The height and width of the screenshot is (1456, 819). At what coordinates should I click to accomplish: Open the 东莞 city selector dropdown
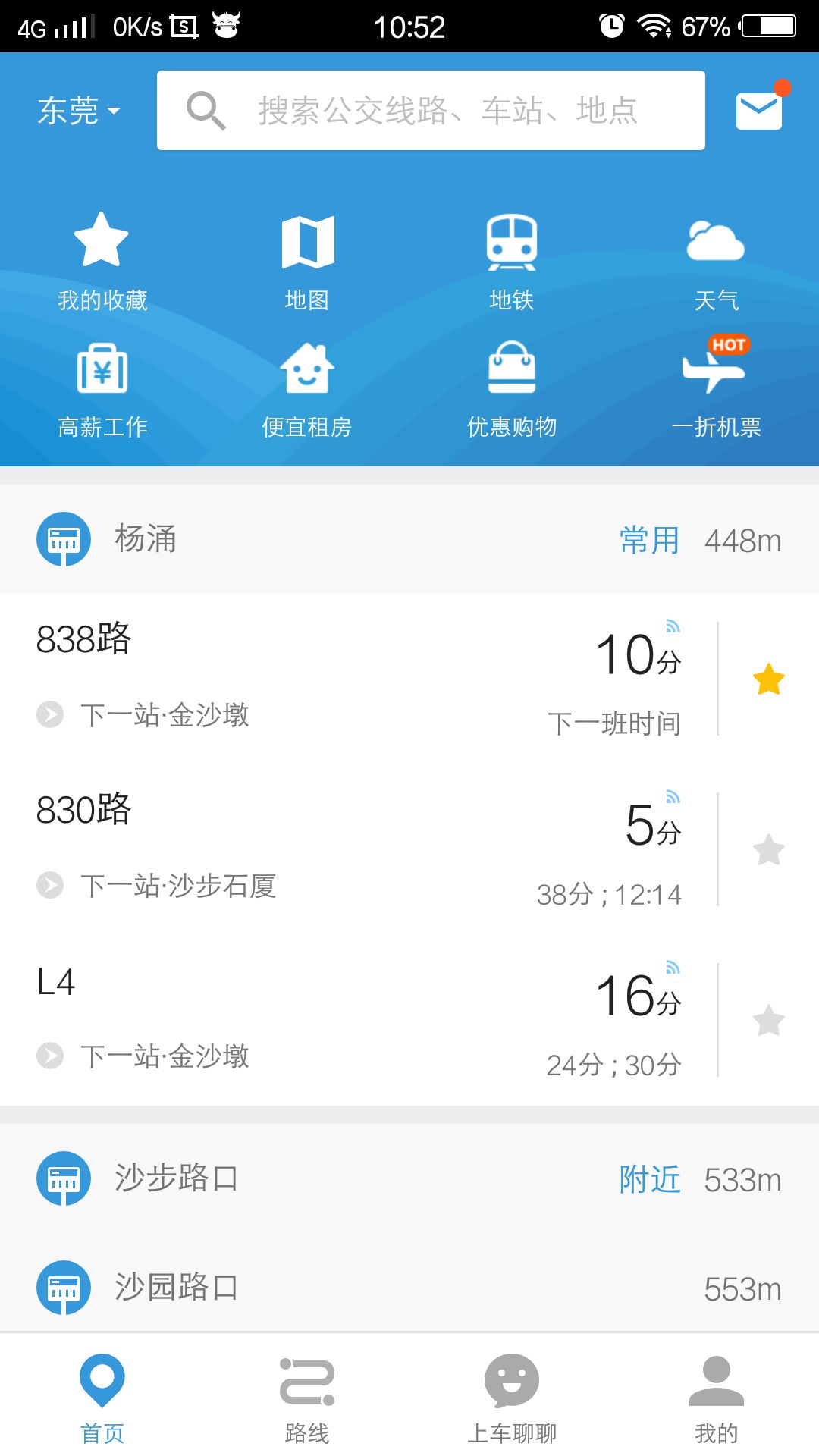(x=79, y=111)
